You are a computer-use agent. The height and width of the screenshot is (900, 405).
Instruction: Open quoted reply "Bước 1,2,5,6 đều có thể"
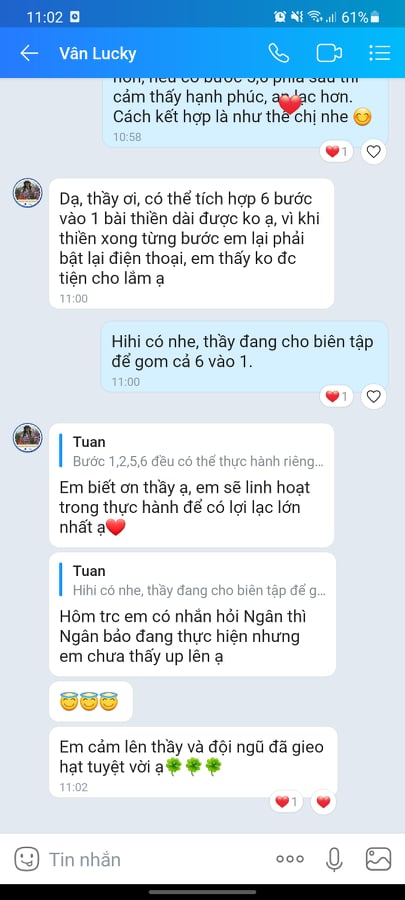point(196,452)
